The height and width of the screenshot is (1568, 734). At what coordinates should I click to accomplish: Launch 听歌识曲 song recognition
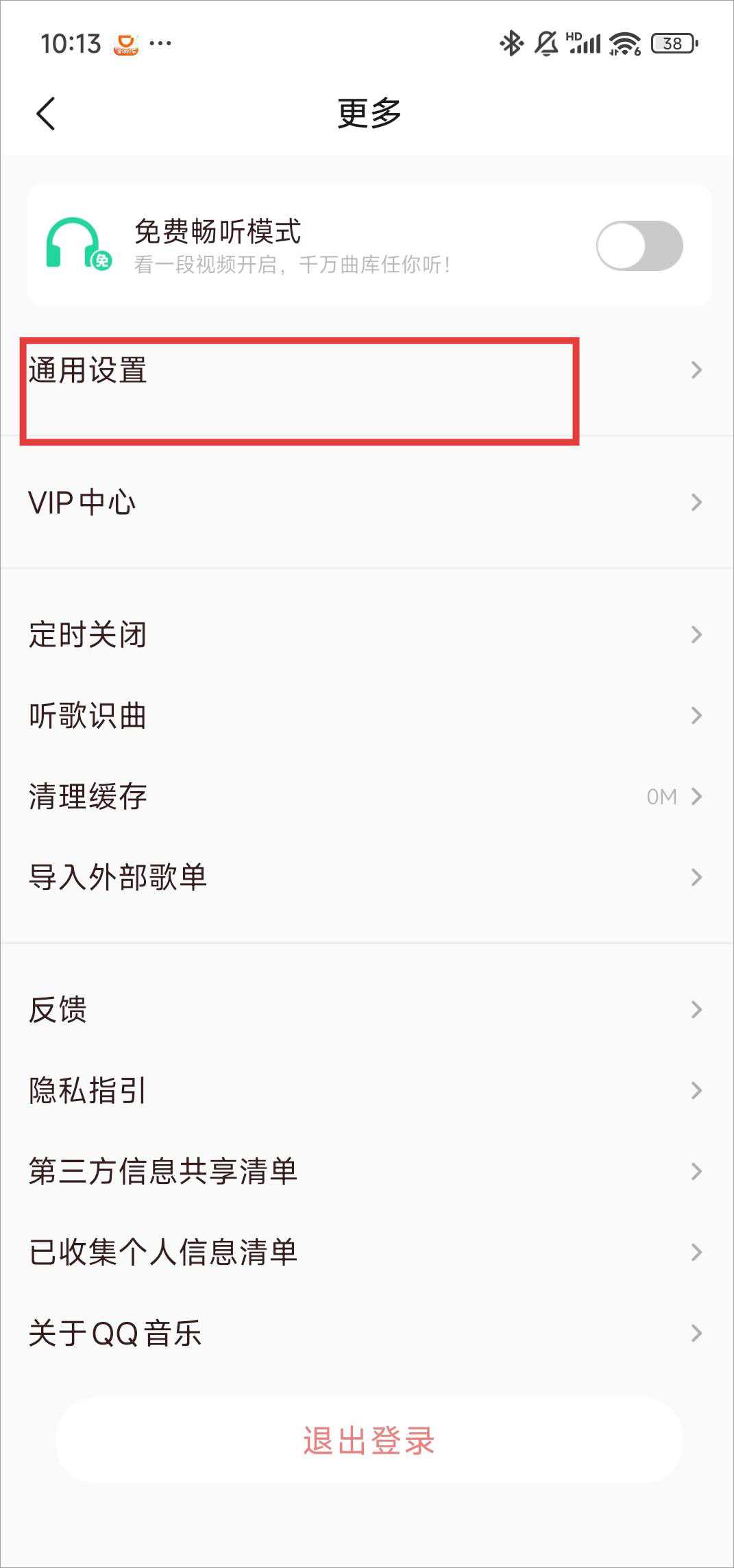coord(367,716)
